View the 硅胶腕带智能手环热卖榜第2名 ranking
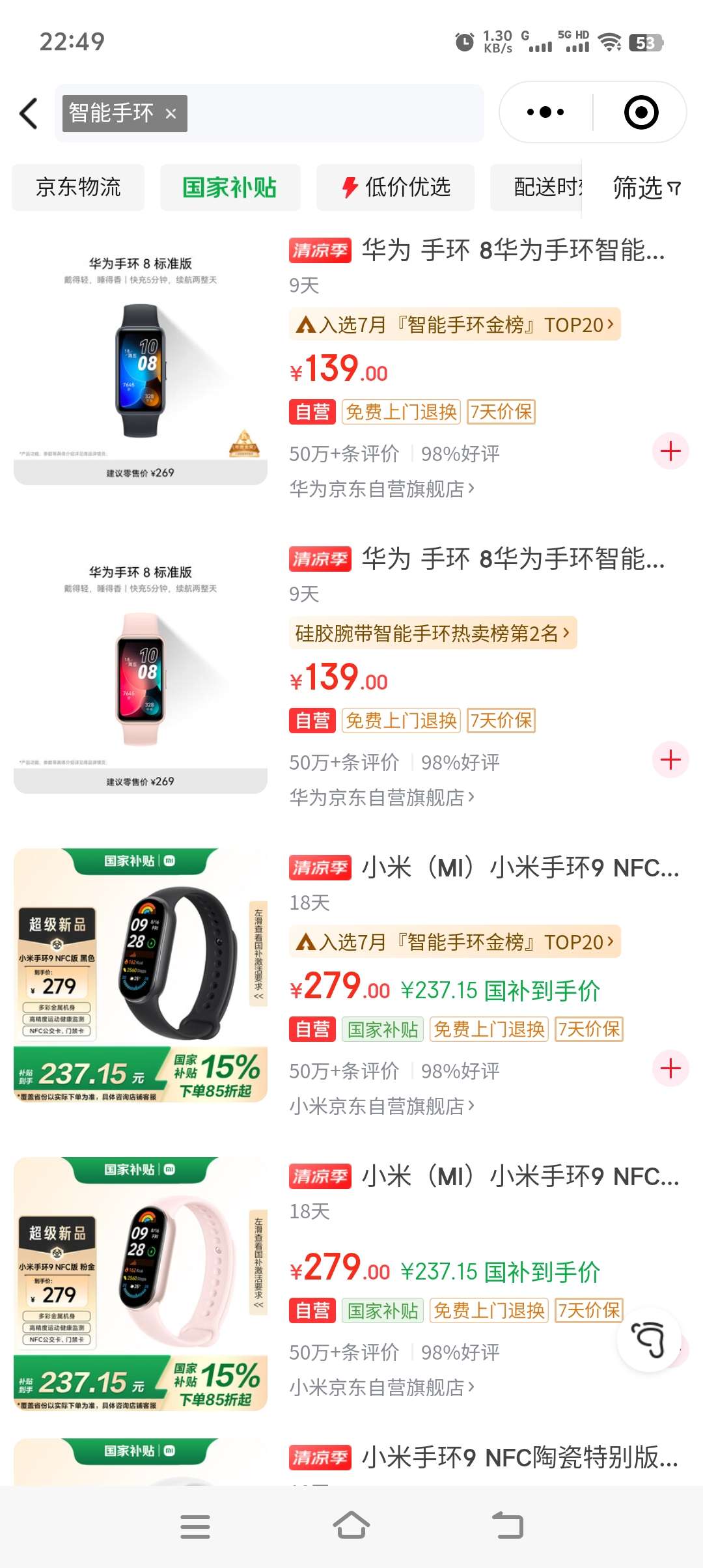Screen dimensions: 703x1568 tap(433, 633)
